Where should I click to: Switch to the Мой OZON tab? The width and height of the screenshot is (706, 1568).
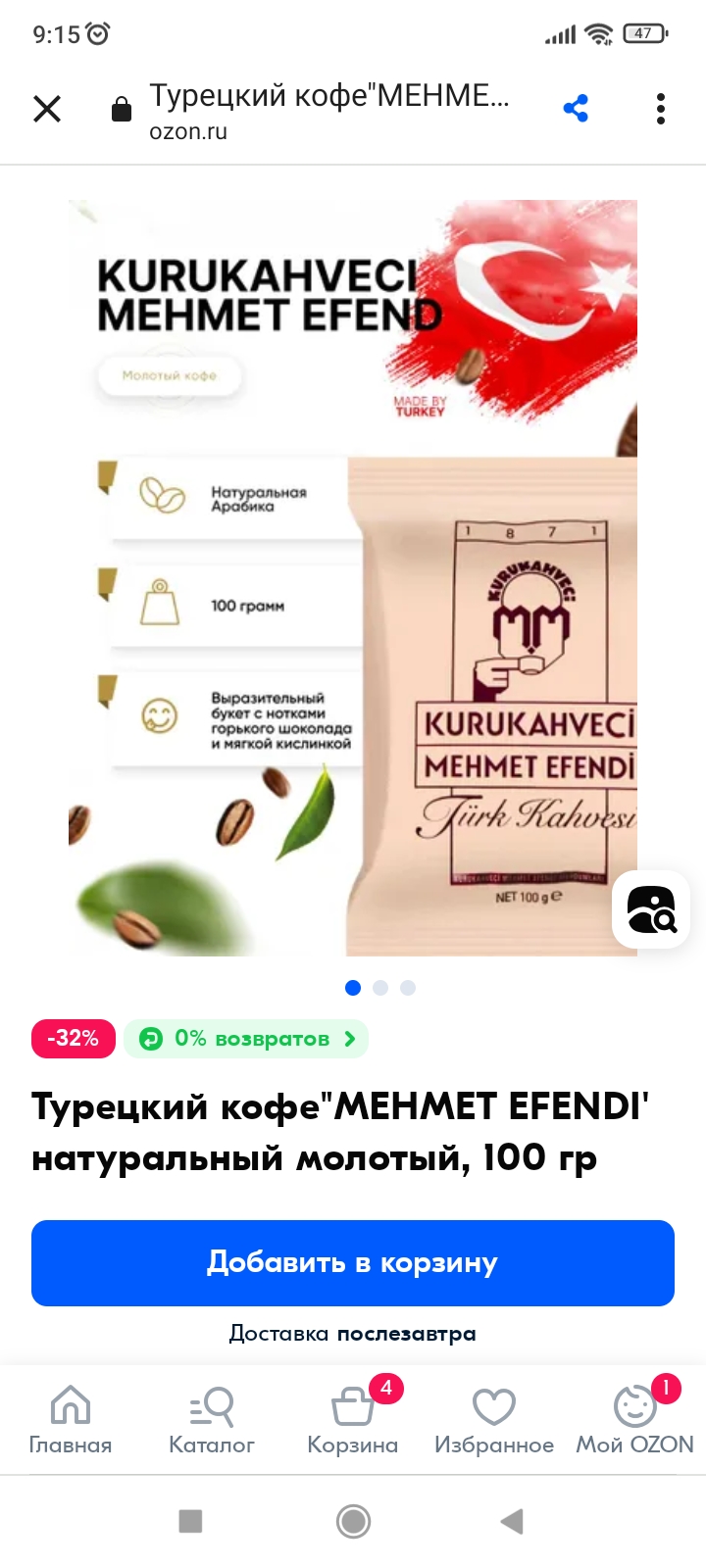pyautogui.click(x=634, y=1420)
